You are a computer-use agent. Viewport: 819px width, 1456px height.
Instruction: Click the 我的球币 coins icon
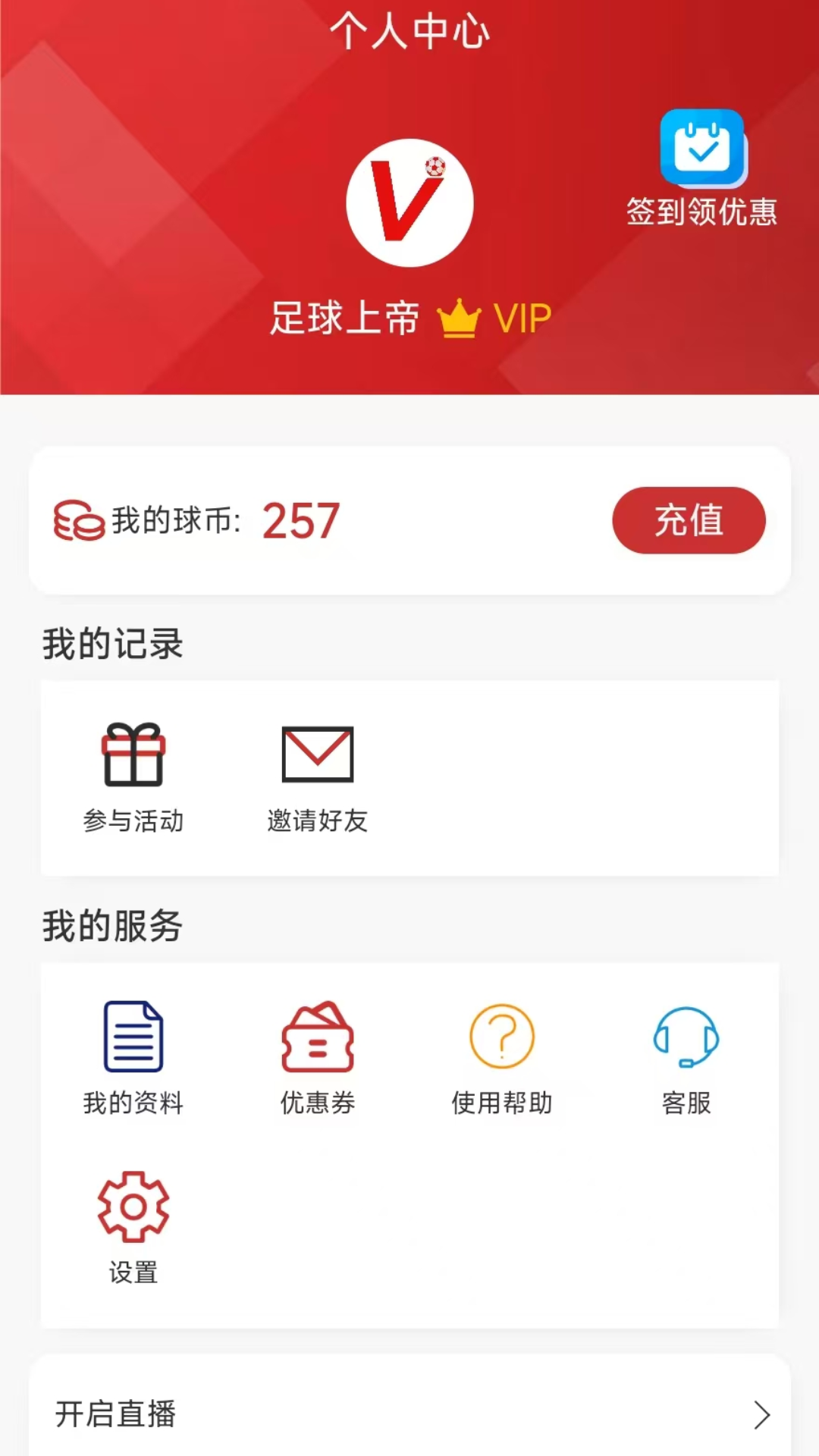point(77,520)
